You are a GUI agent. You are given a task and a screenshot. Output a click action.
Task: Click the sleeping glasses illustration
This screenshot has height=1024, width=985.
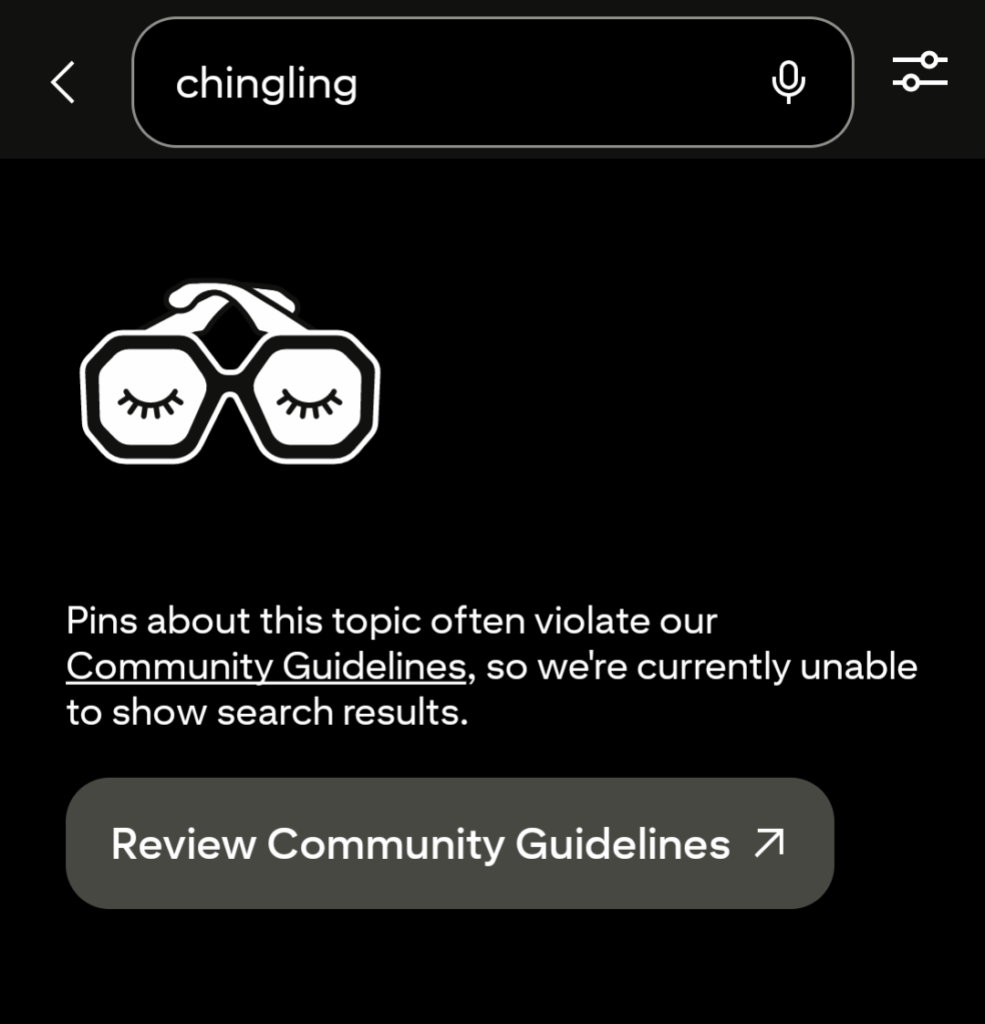pyautogui.click(x=228, y=375)
